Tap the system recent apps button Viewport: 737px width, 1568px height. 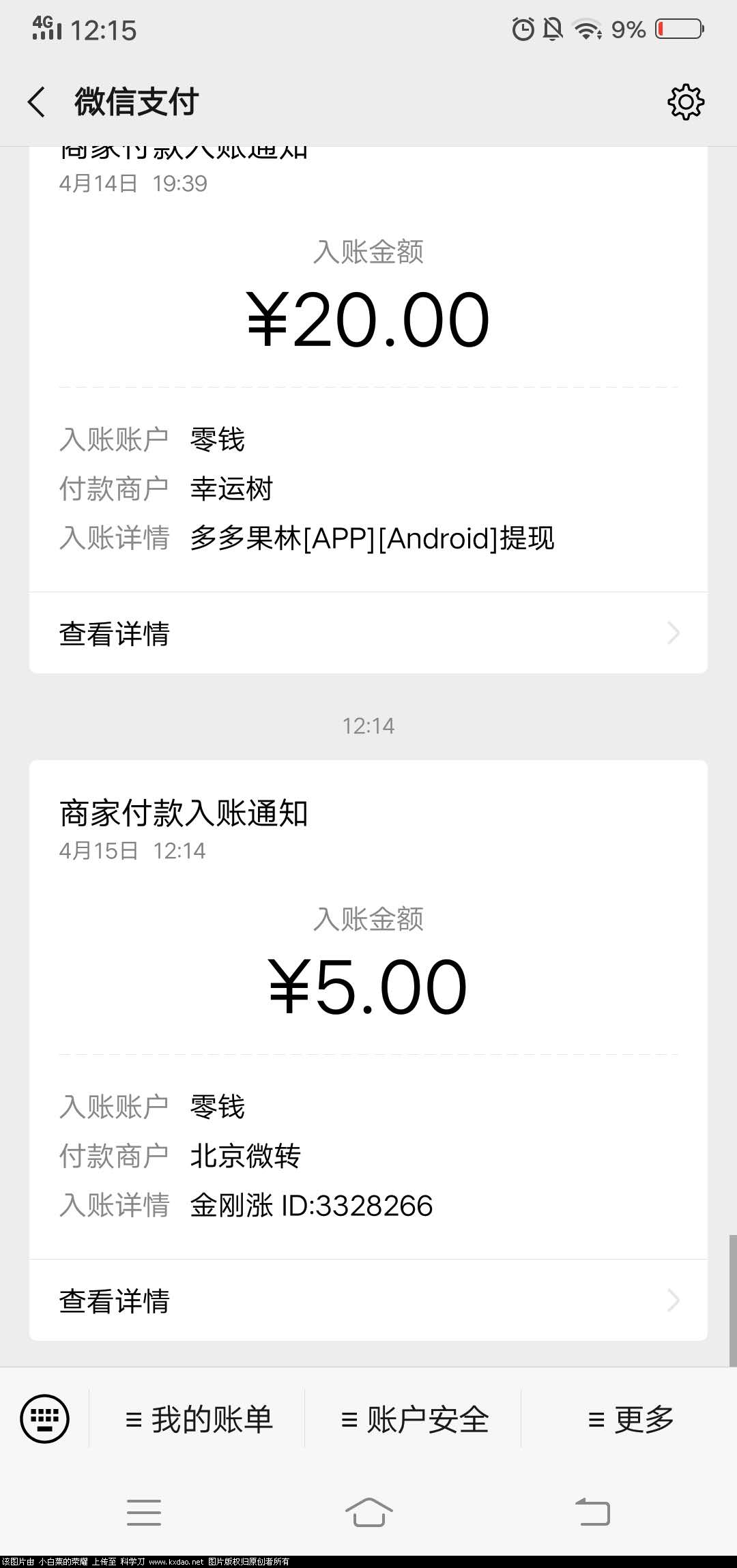(144, 1512)
